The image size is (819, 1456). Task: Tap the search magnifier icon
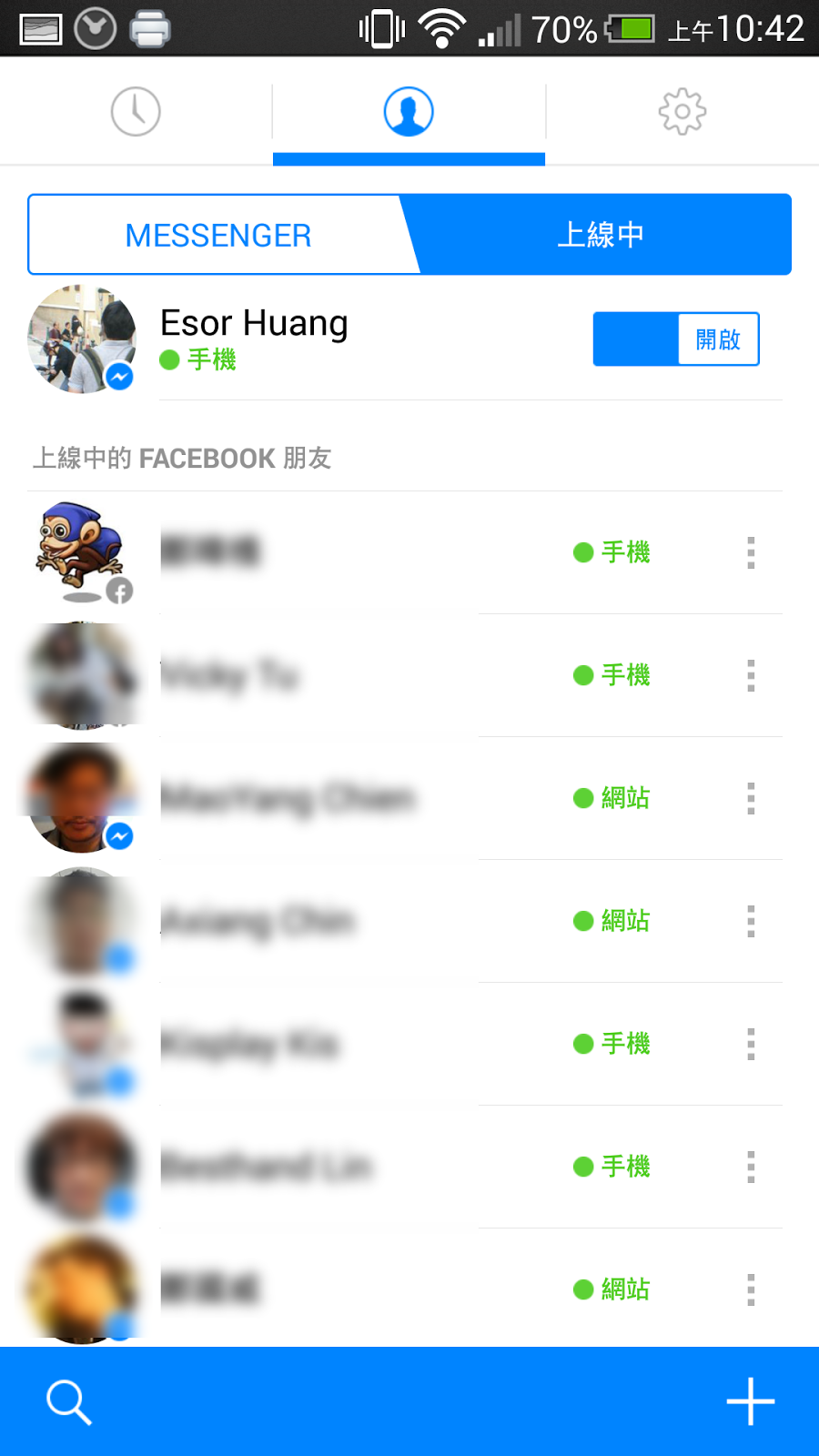pos(69,1401)
